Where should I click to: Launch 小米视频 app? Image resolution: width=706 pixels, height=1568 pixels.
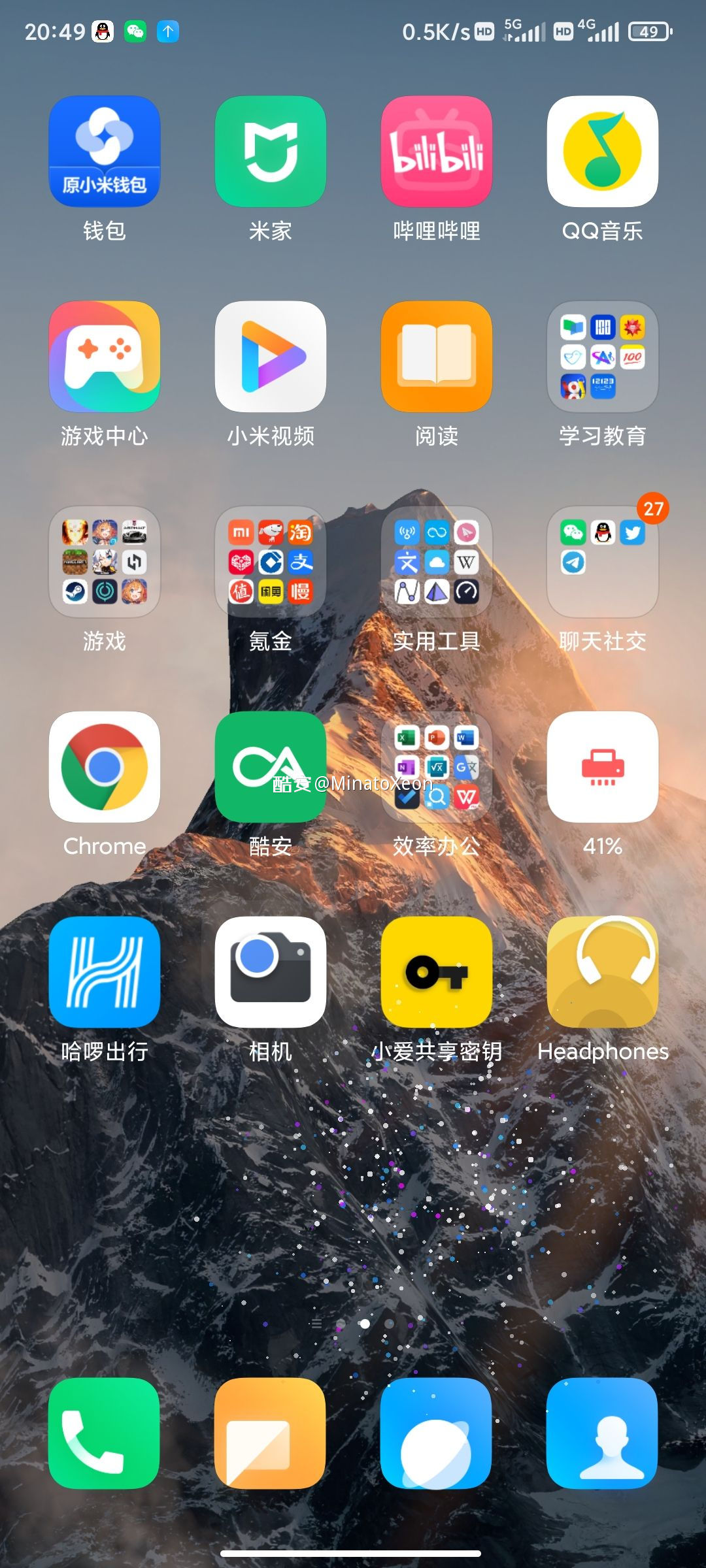[271, 357]
